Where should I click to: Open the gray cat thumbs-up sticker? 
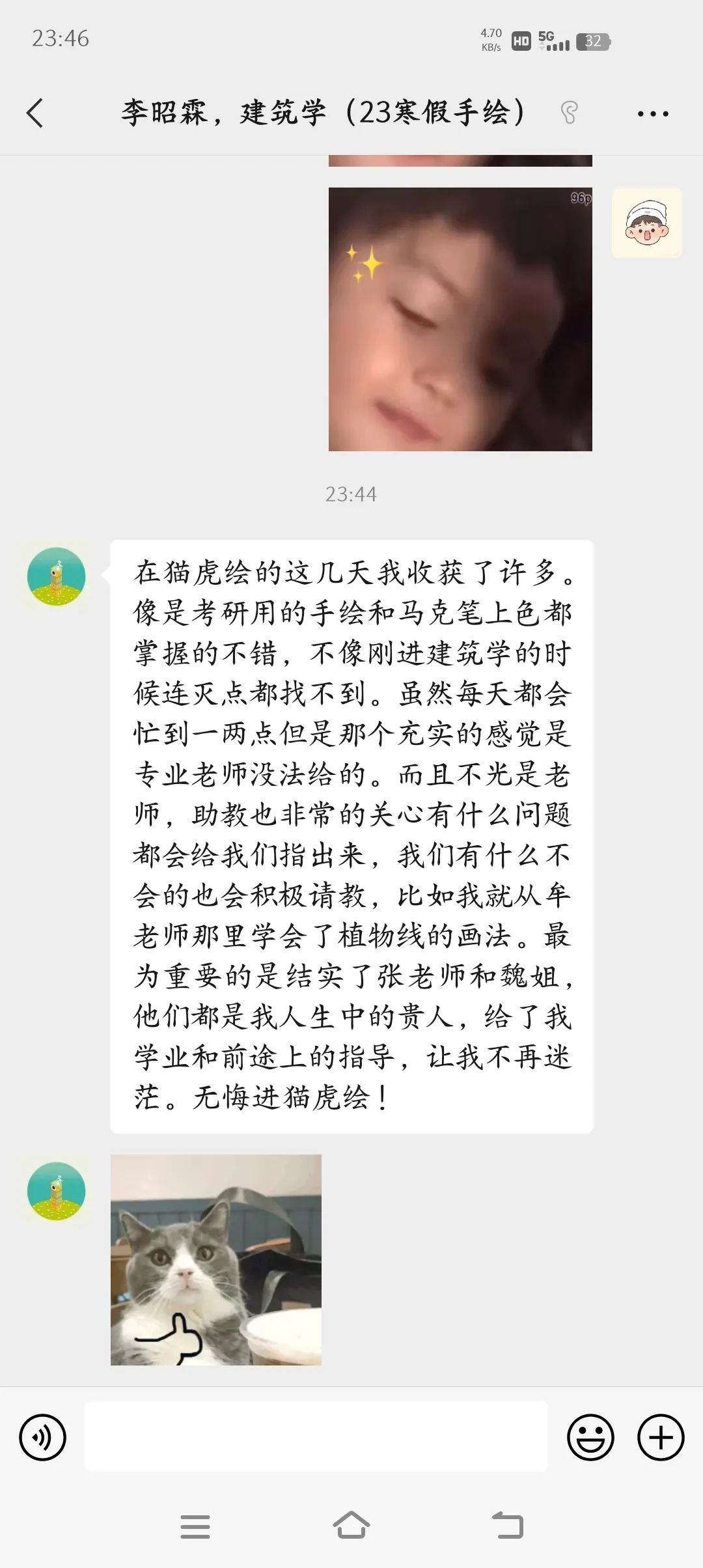pos(215,1259)
